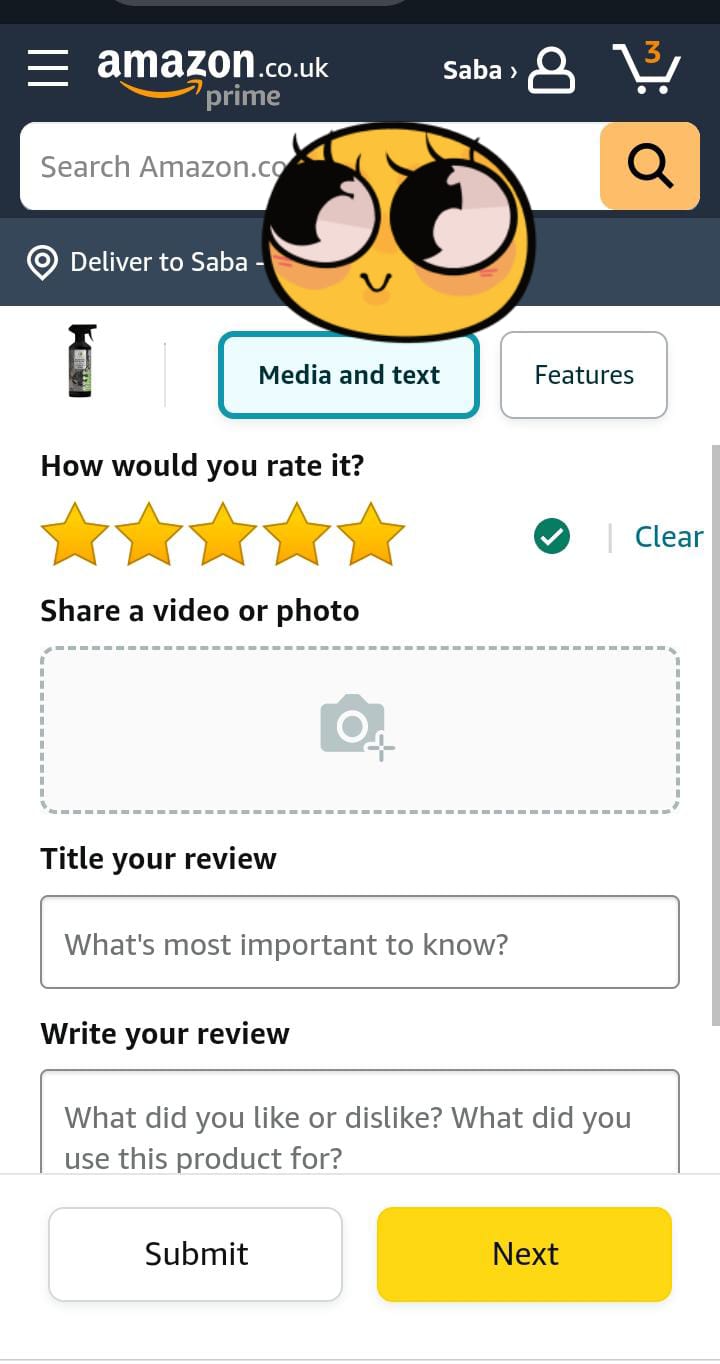Open the hamburger menu

point(48,69)
